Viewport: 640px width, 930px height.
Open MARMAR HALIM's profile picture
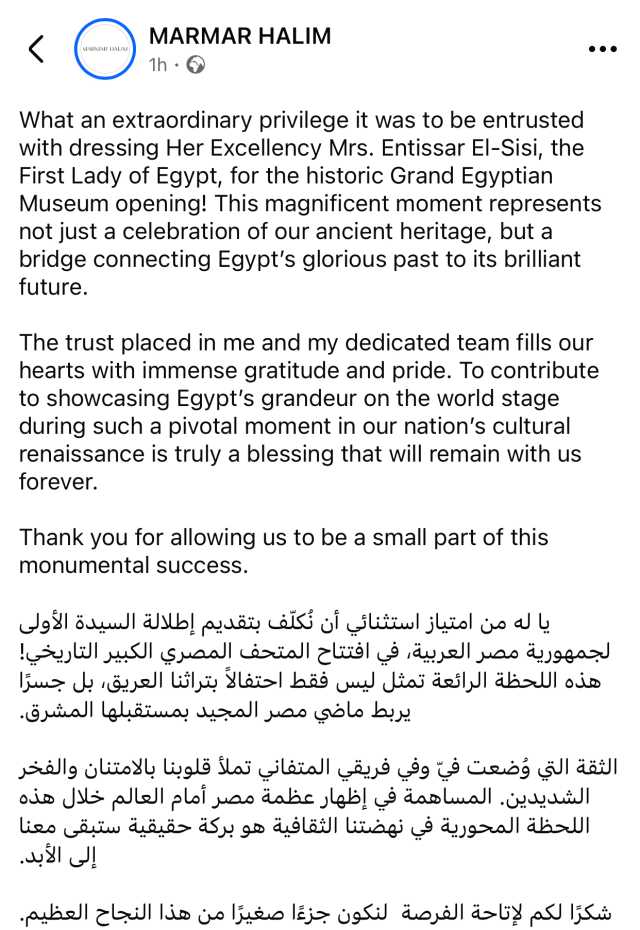(x=104, y=49)
